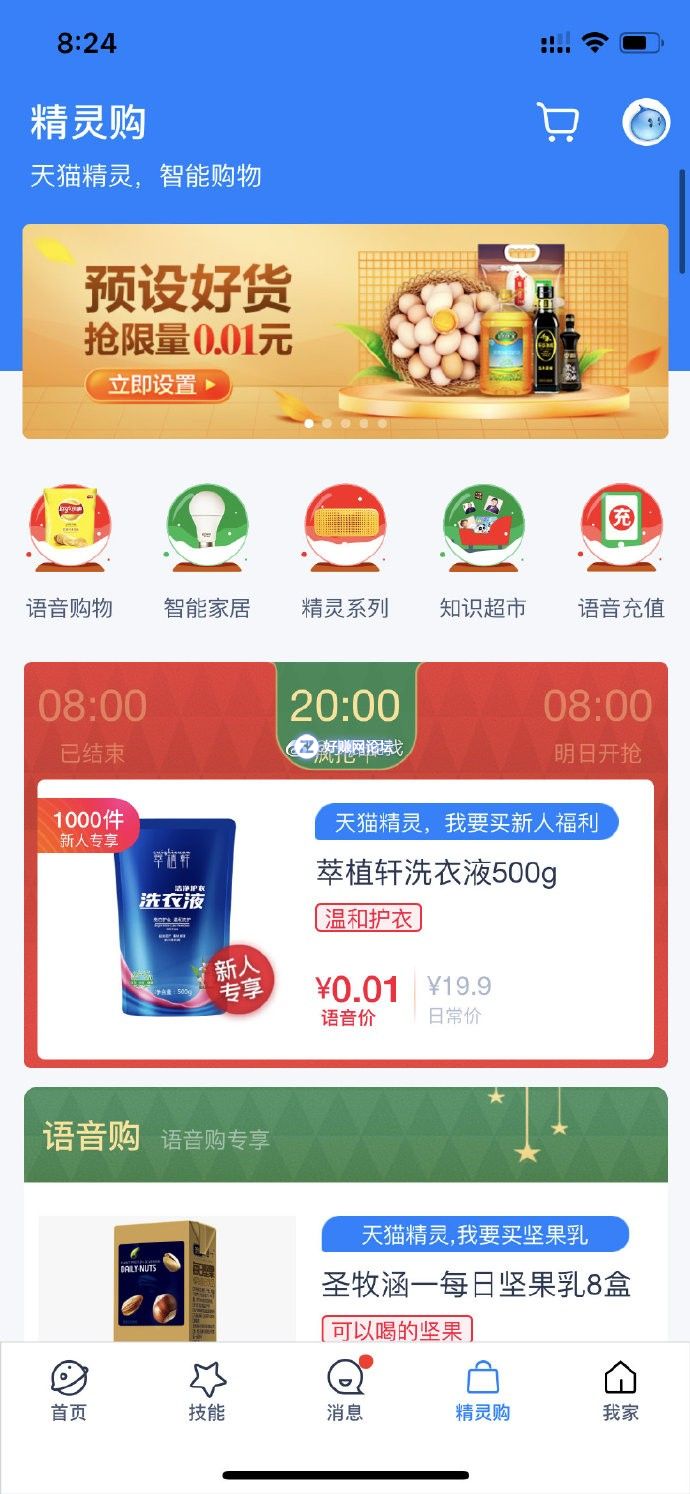690x1494 pixels.
Task: Switch to the 技能 tab
Action: (x=207, y=1390)
